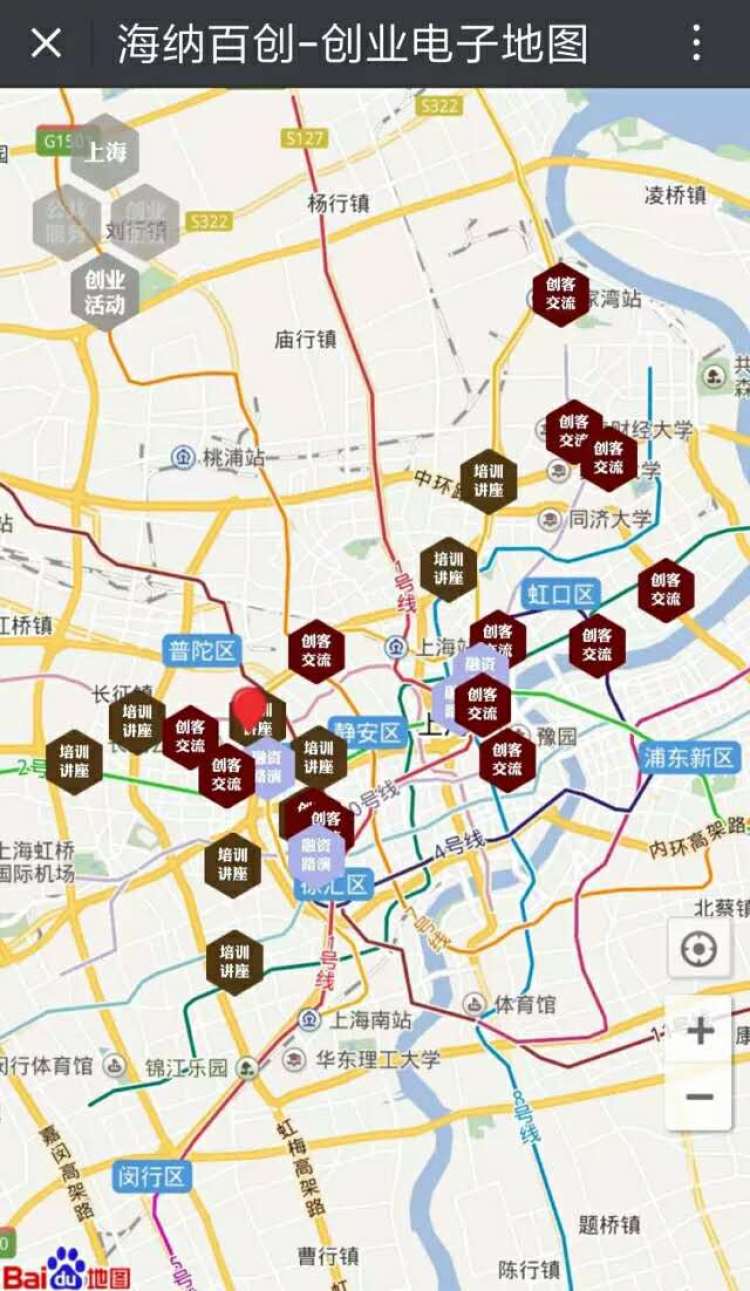
Task: Zoom in the map
Action: coord(699,1030)
